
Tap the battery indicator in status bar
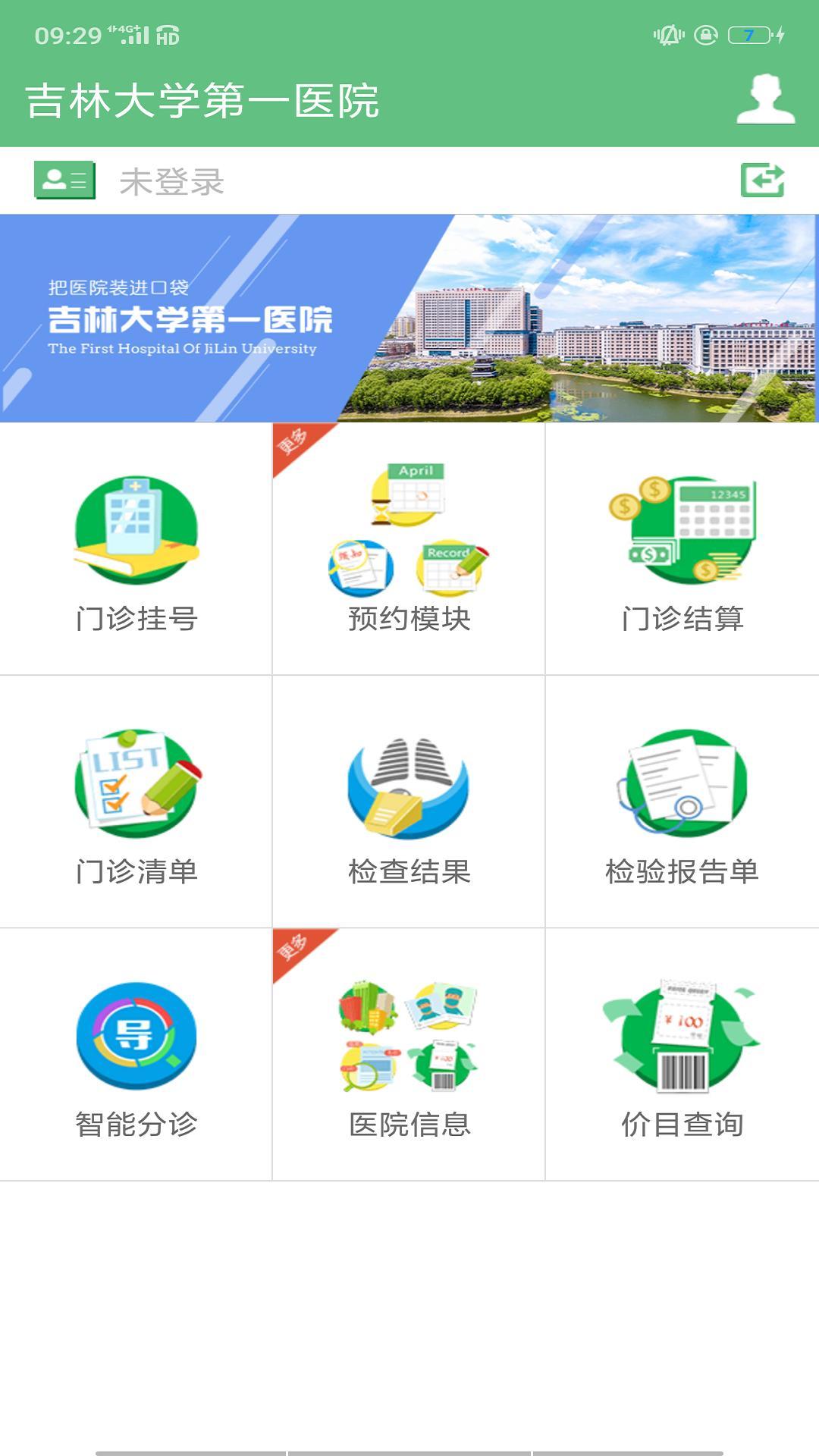click(745, 34)
